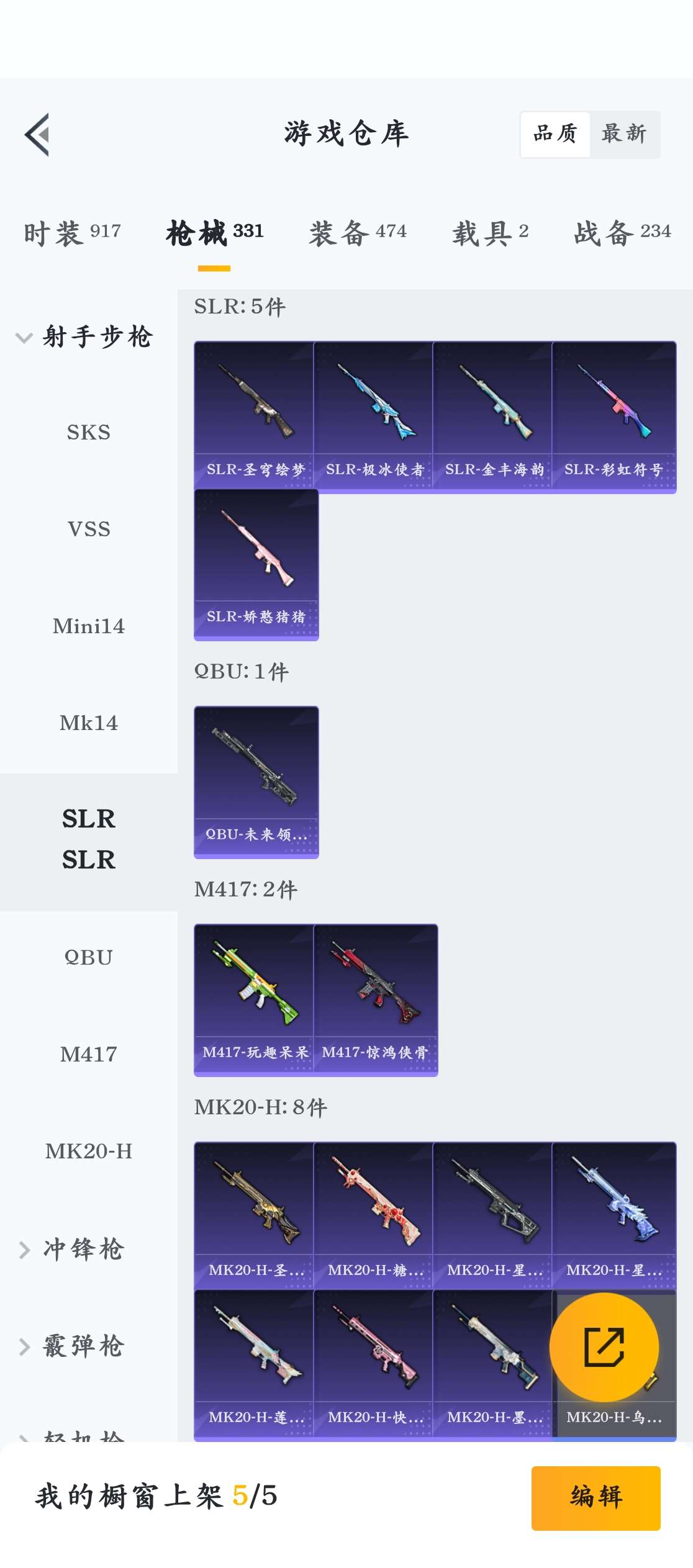The image size is (693, 1568).
Task: Sort by 品质
Action: click(x=555, y=134)
